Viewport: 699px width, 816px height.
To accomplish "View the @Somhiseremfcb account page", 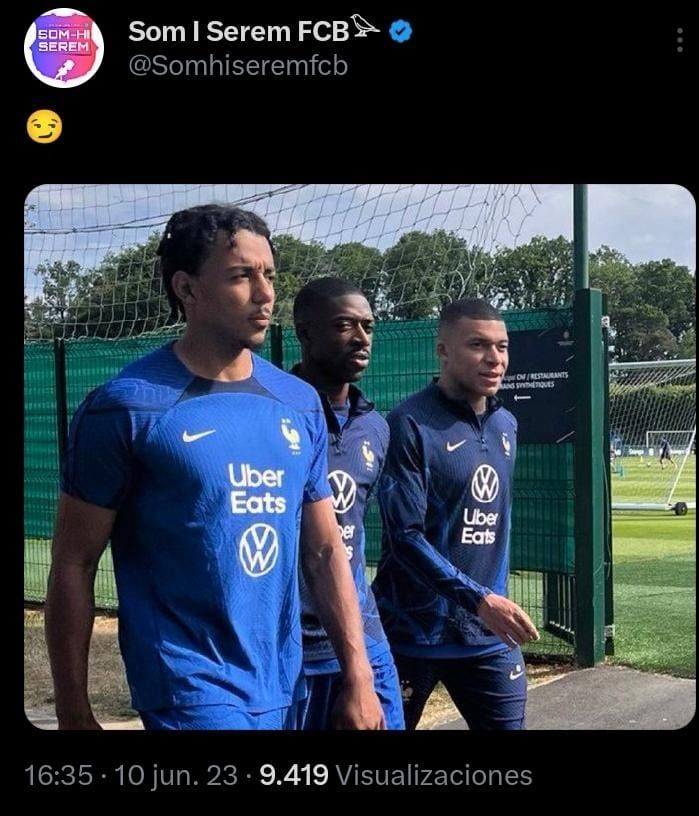I will (x=238, y=65).
